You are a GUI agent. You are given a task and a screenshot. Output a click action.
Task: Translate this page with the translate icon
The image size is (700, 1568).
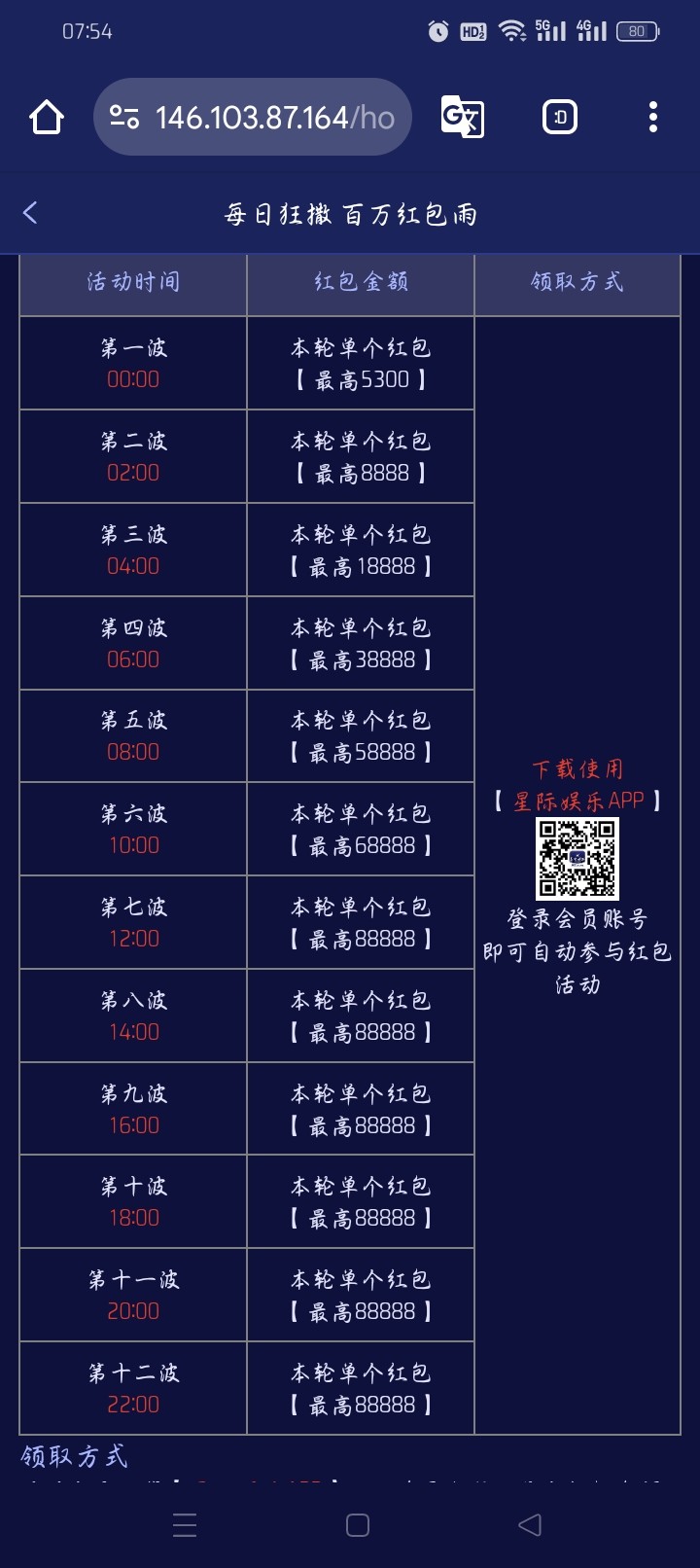tap(463, 118)
